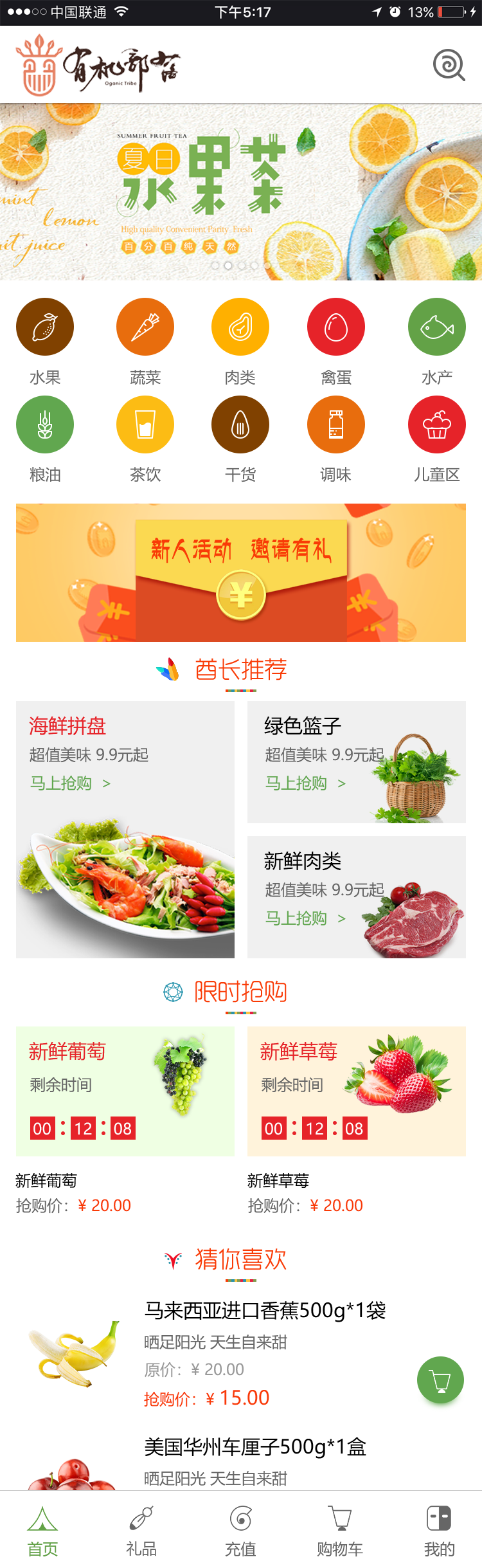
Task: Open the 马来西亚进口香蕉 product
Action: point(265,1311)
